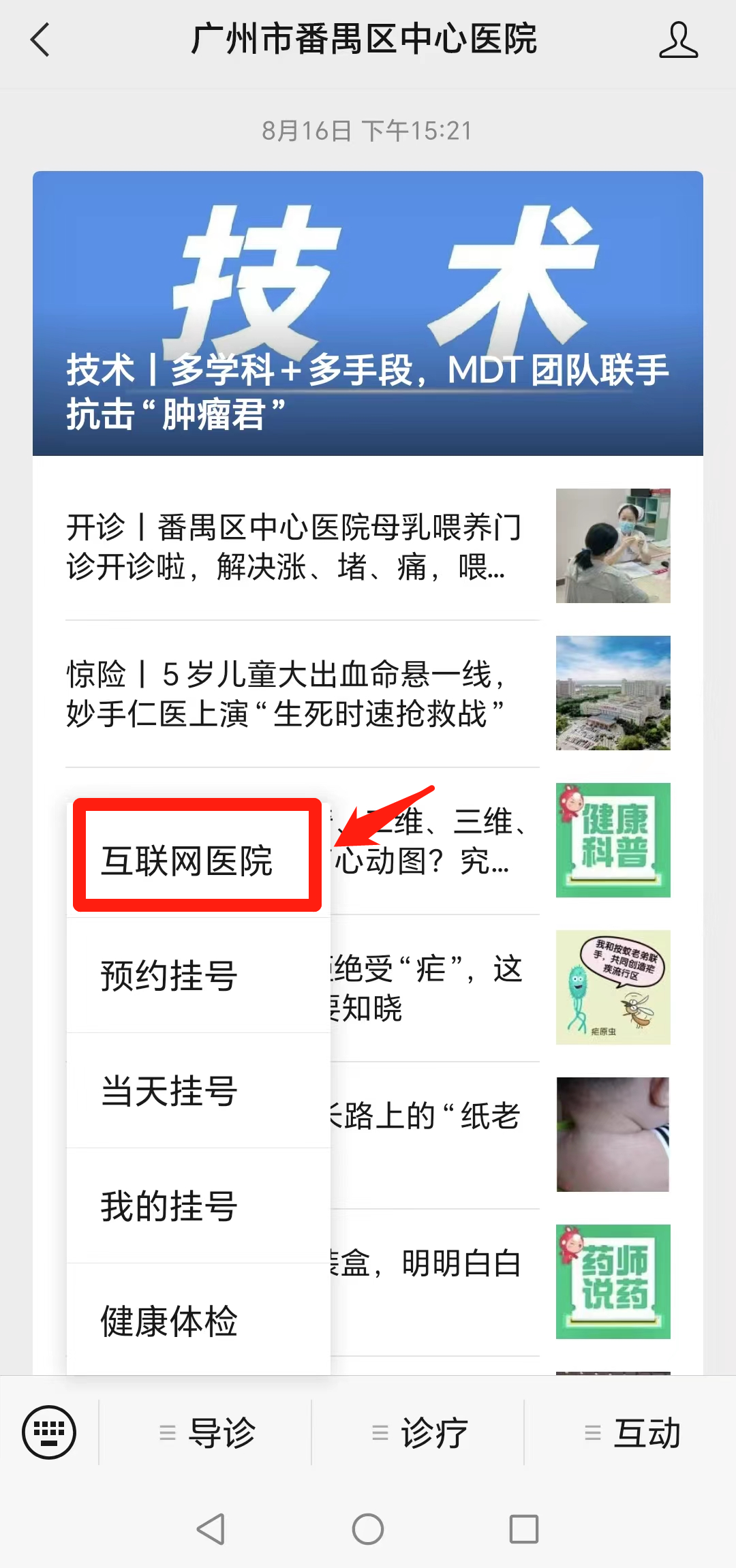Open the account profile icon
This screenshot has height=1568, width=736.
coord(678,40)
